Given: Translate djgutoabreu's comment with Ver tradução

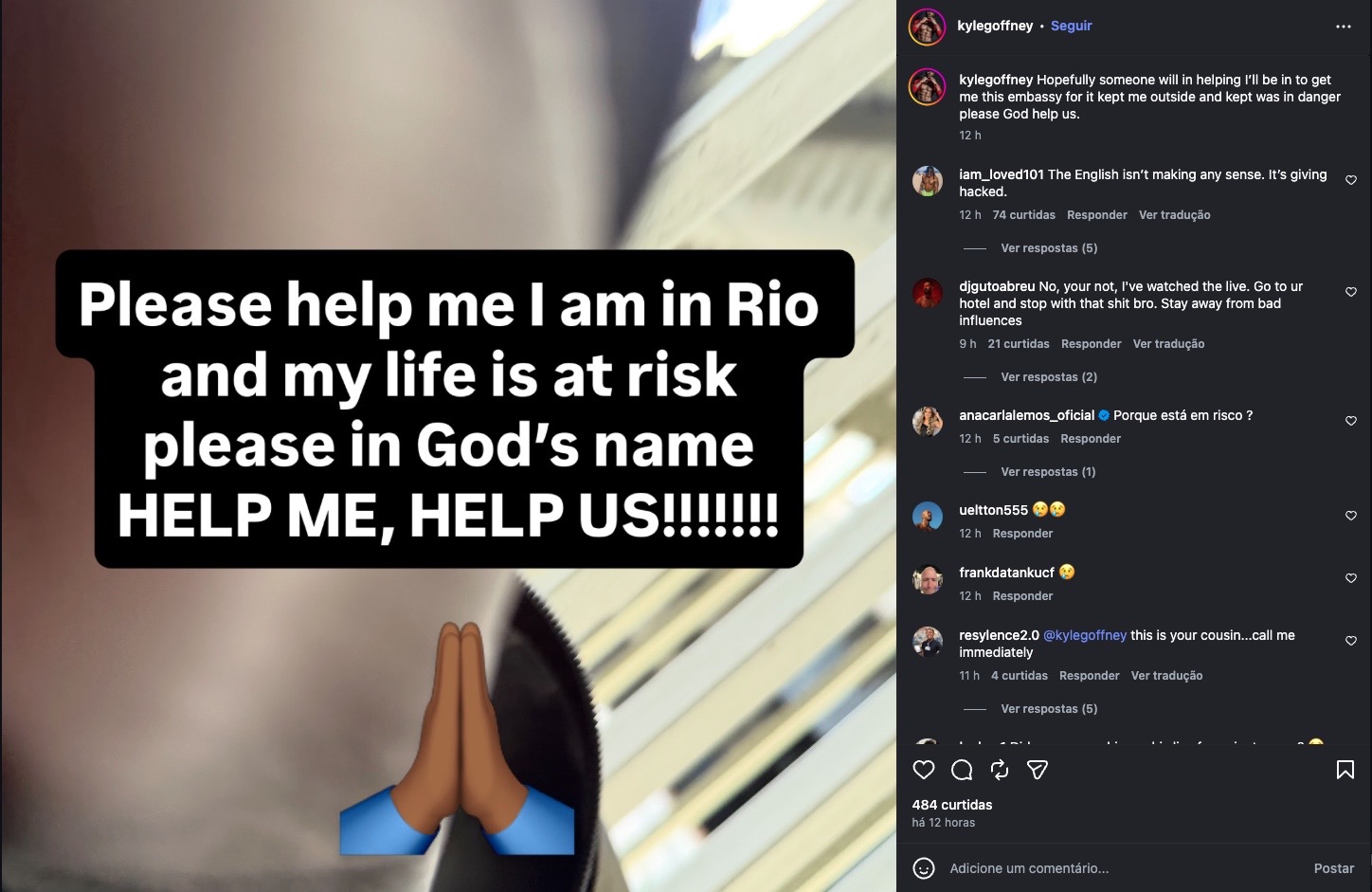Looking at the screenshot, I should click(1168, 344).
